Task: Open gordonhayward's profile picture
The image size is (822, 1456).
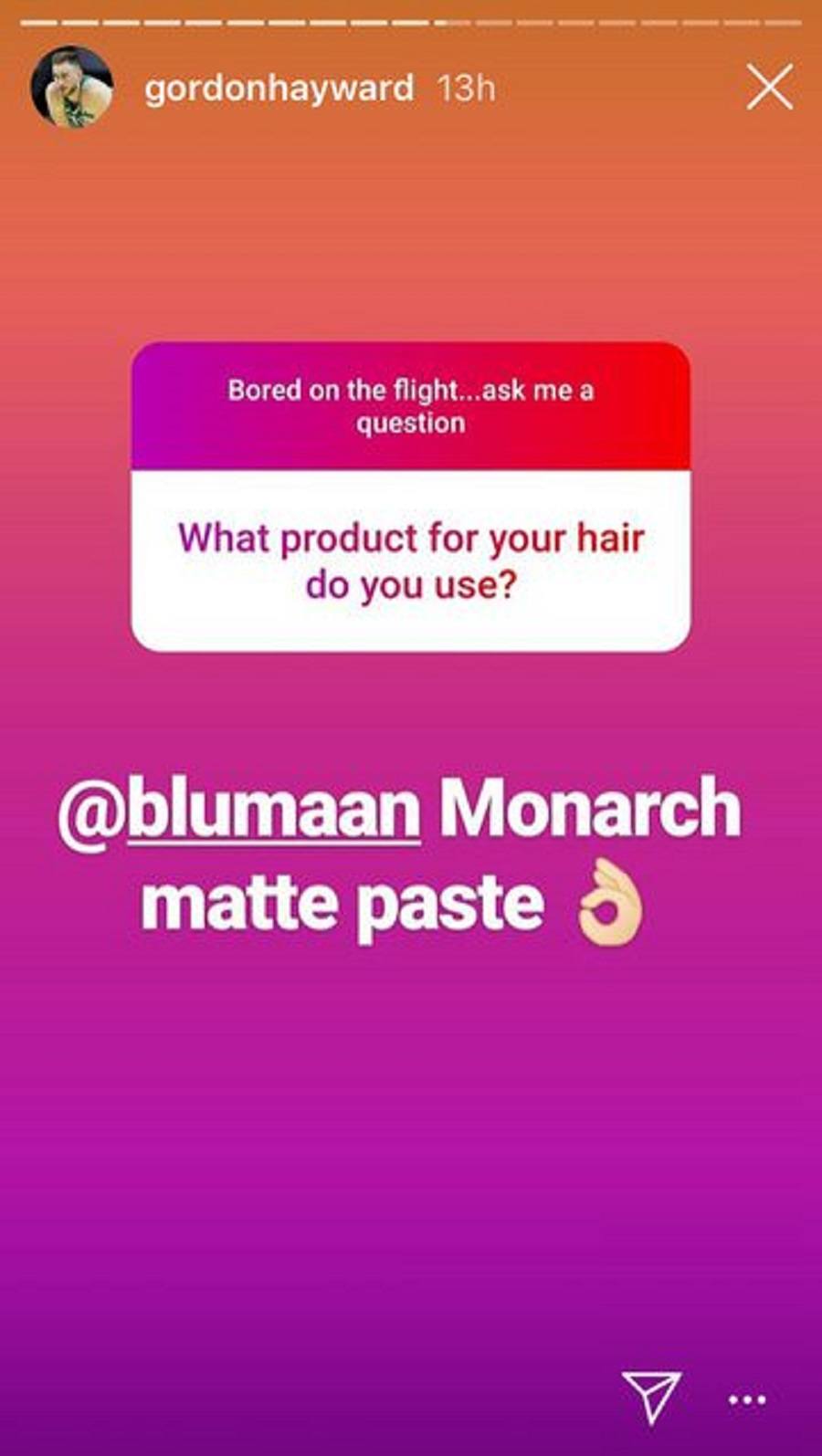Action: point(72,88)
